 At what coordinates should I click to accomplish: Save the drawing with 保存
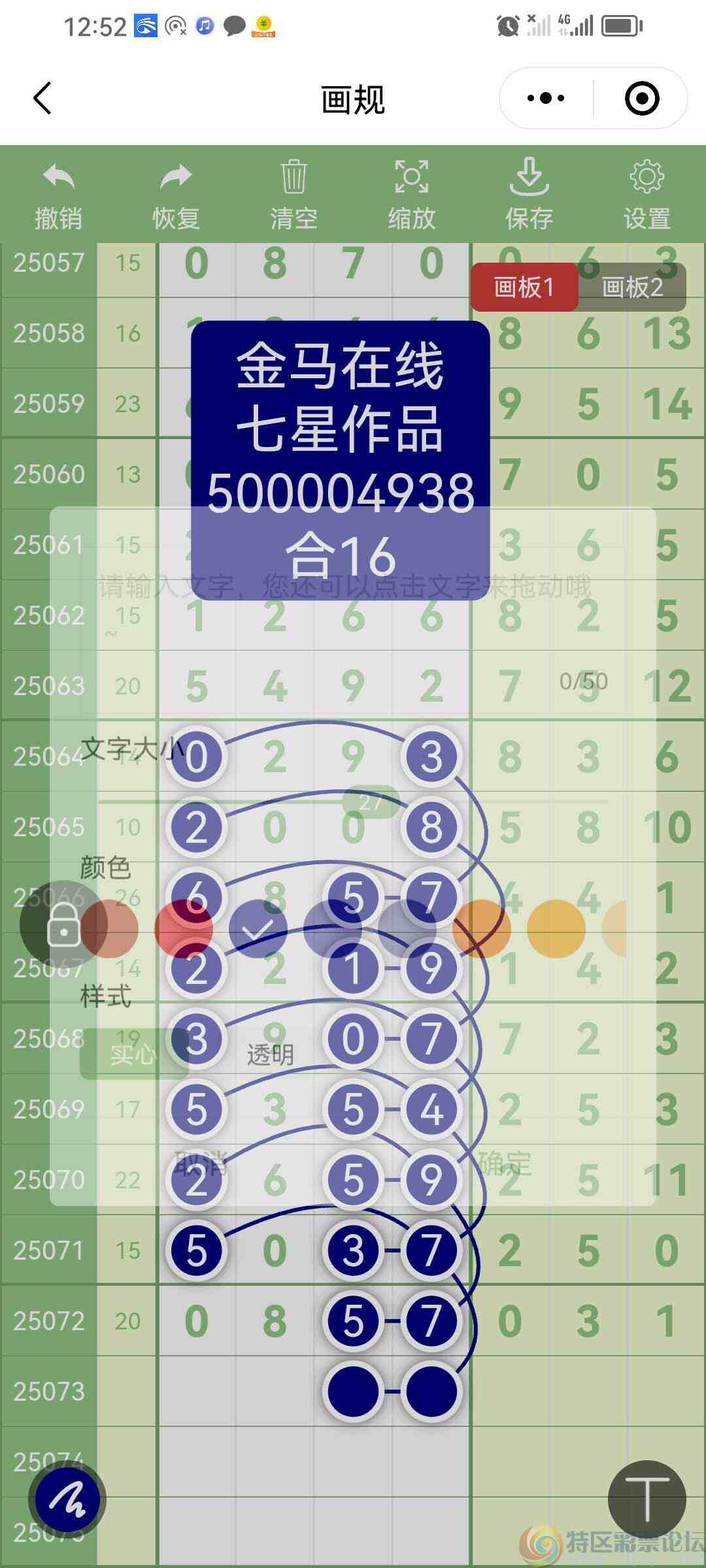pos(529,196)
